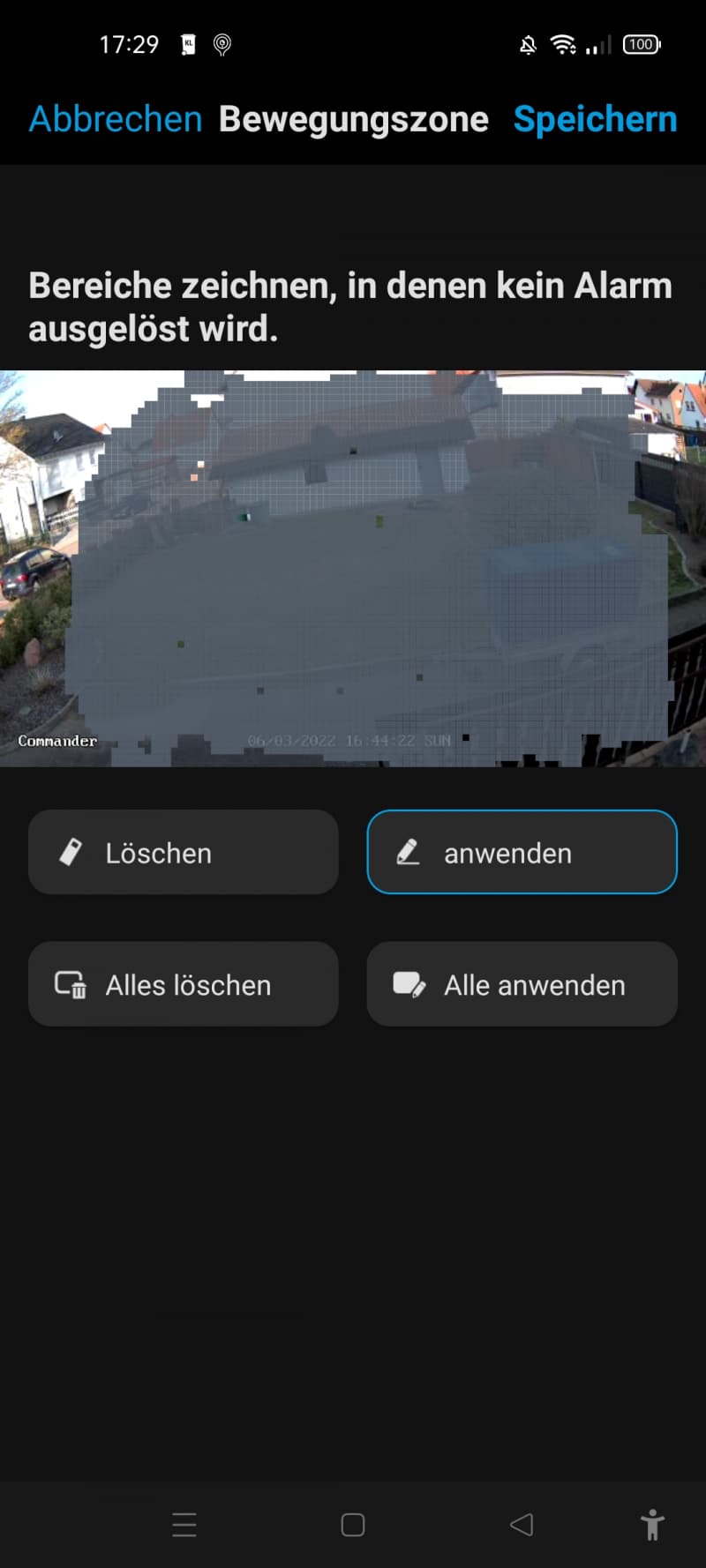Tap Alle anwenden to mask everything
The height and width of the screenshot is (1568, 706).
click(522, 983)
